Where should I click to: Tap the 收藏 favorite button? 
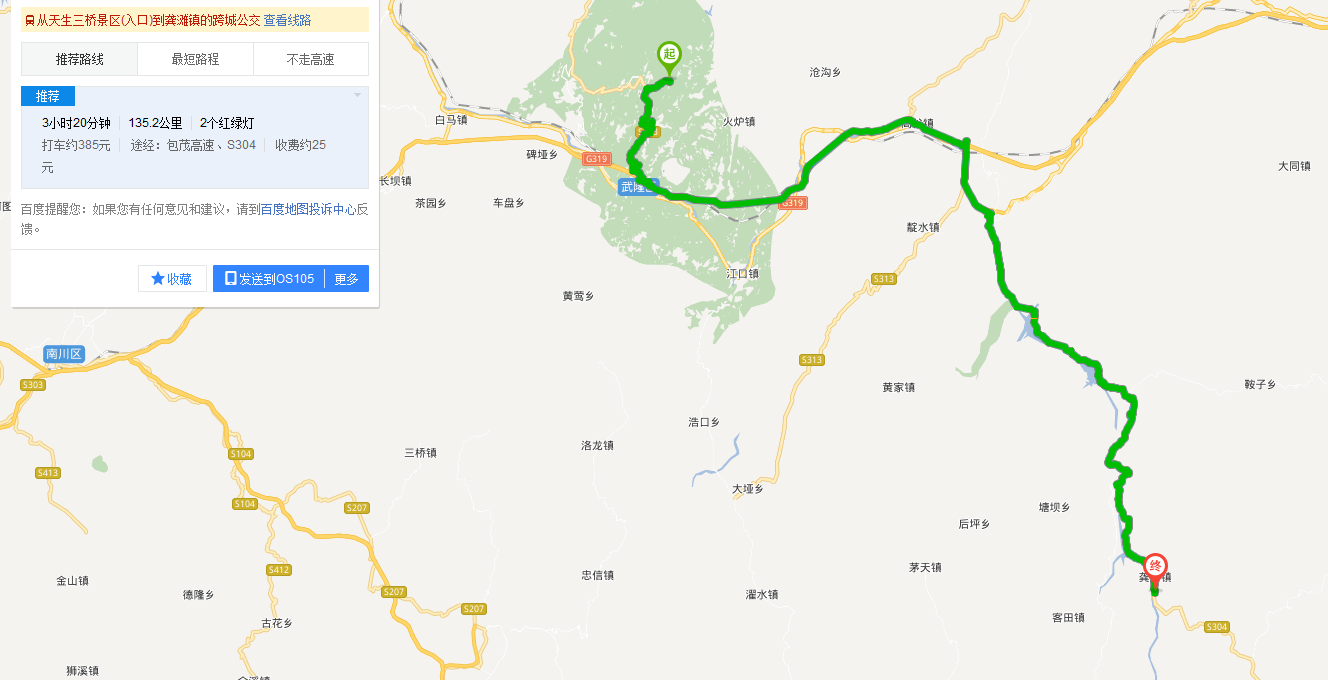click(172, 279)
